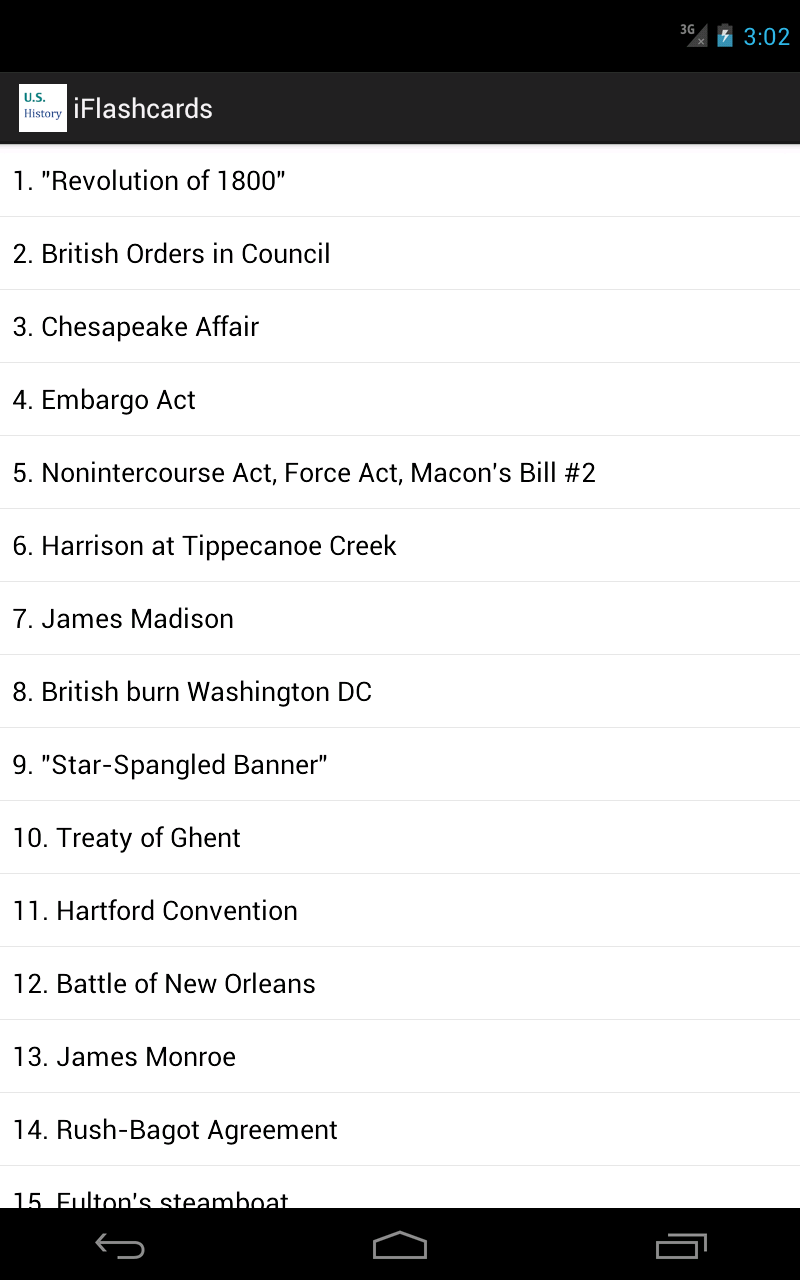Tap the Rush-Bagot Agreement item
The height and width of the screenshot is (1280, 800).
click(400, 1129)
